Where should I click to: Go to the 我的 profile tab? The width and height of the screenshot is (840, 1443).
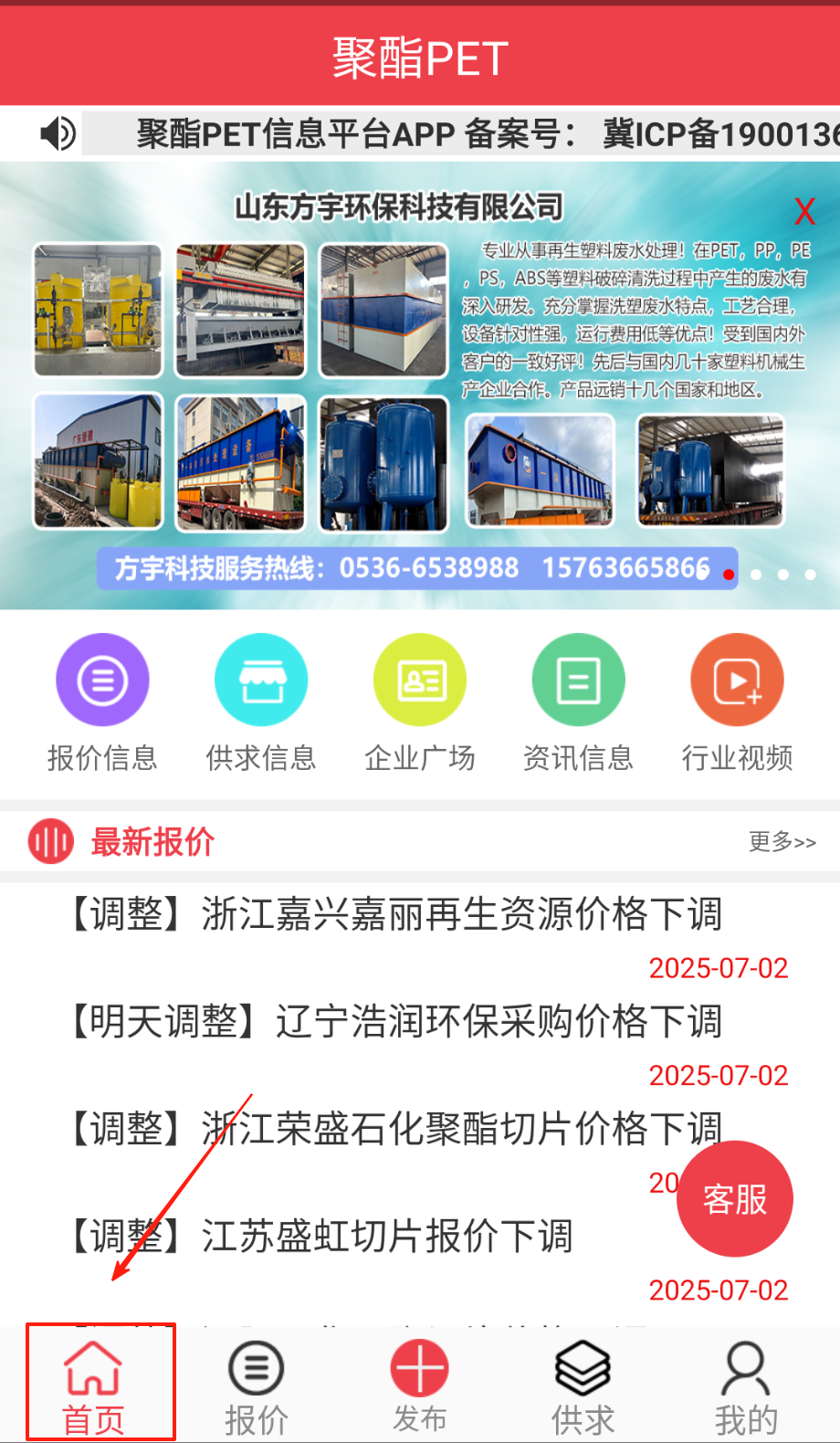point(746,1385)
